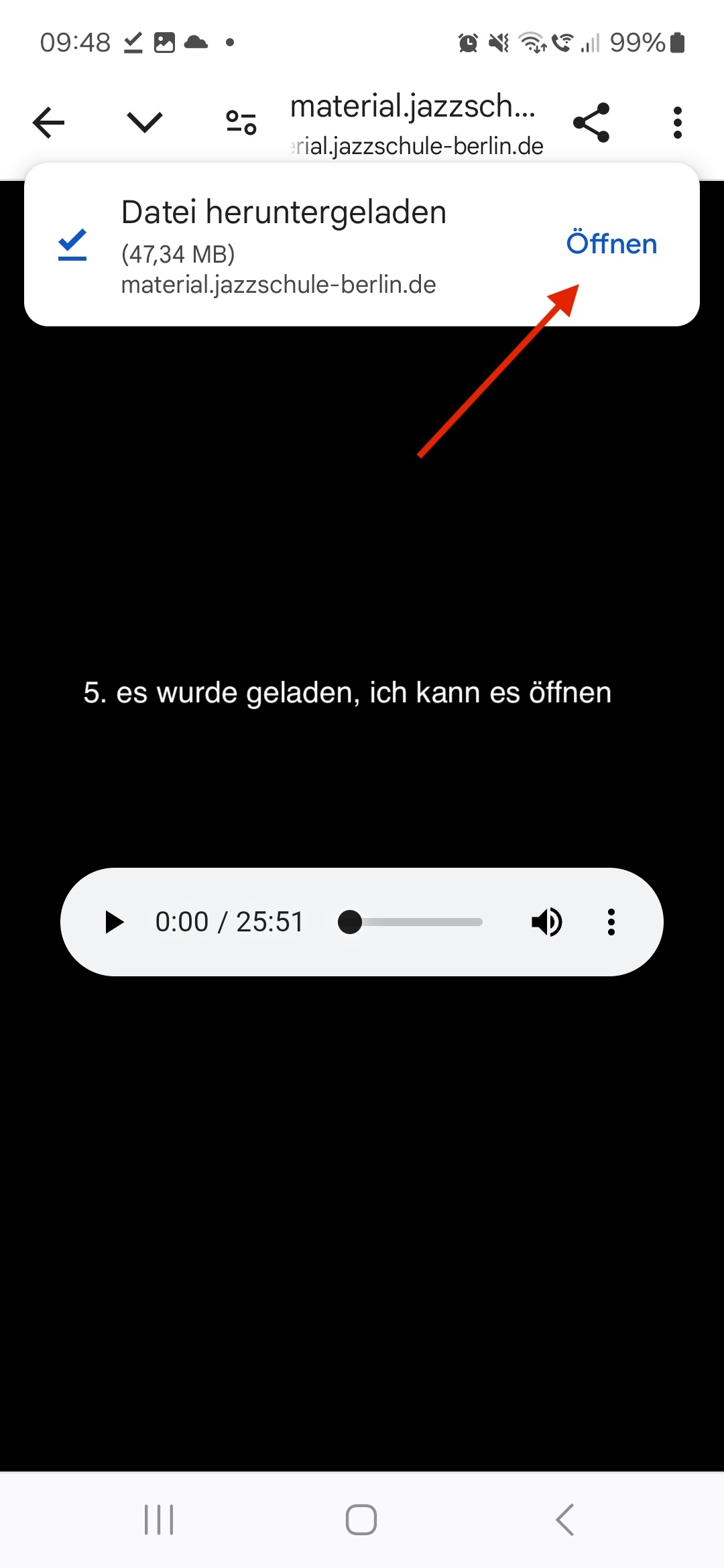Go to the home screen
Screen dimensions: 724x1568
[x=361, y=1520]
